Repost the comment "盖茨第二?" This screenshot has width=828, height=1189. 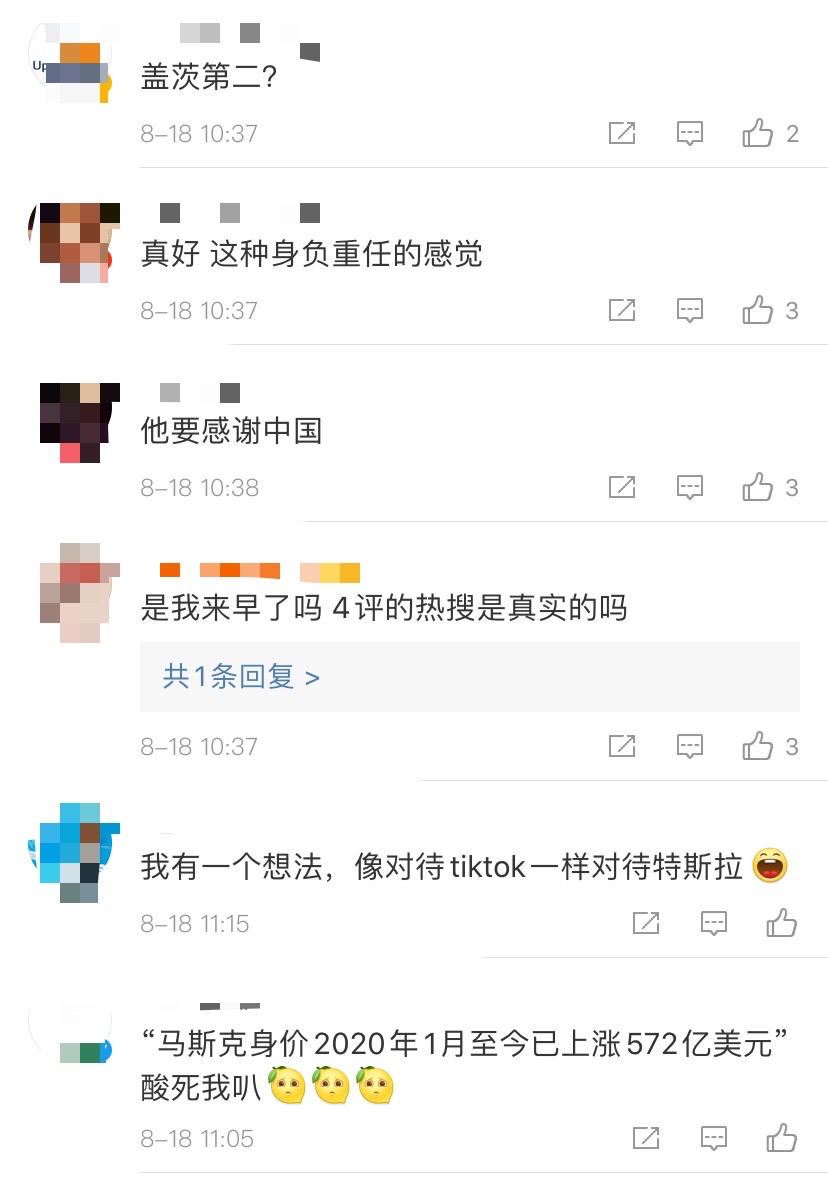pos(622,133)
